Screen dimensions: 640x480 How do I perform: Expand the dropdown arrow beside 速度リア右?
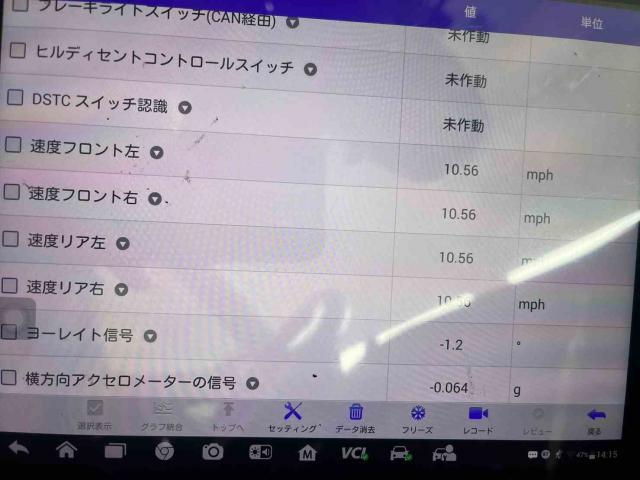pos(121,289)
